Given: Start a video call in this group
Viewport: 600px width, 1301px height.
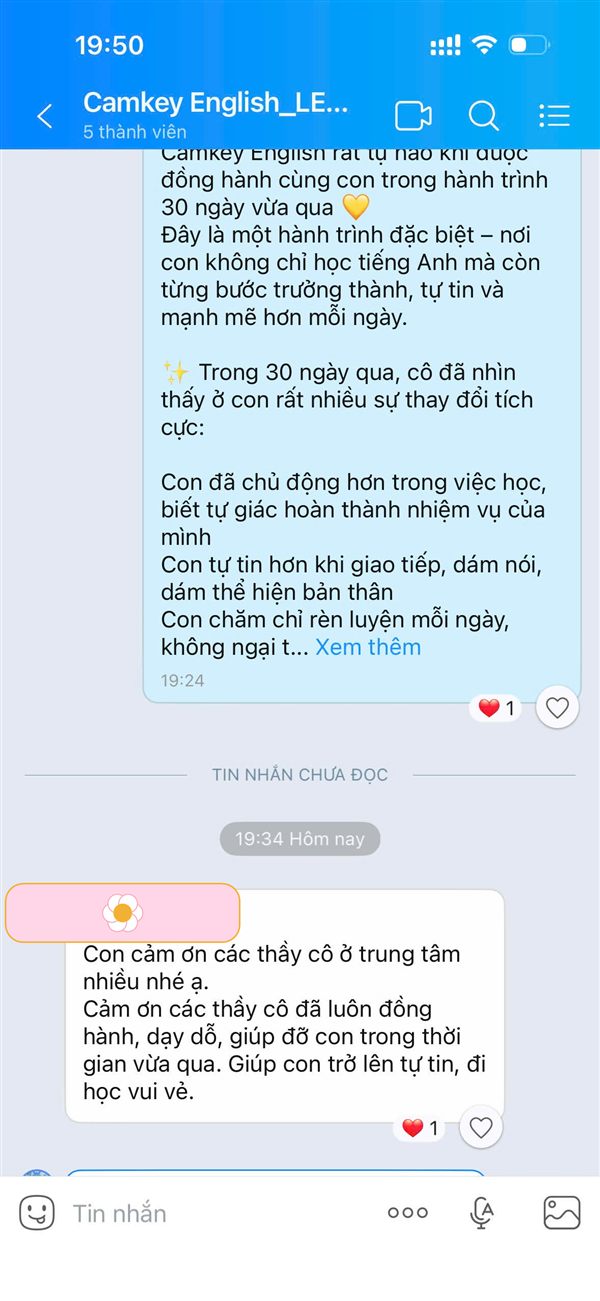Looking at the screenshot, I should tap(413, 116).
